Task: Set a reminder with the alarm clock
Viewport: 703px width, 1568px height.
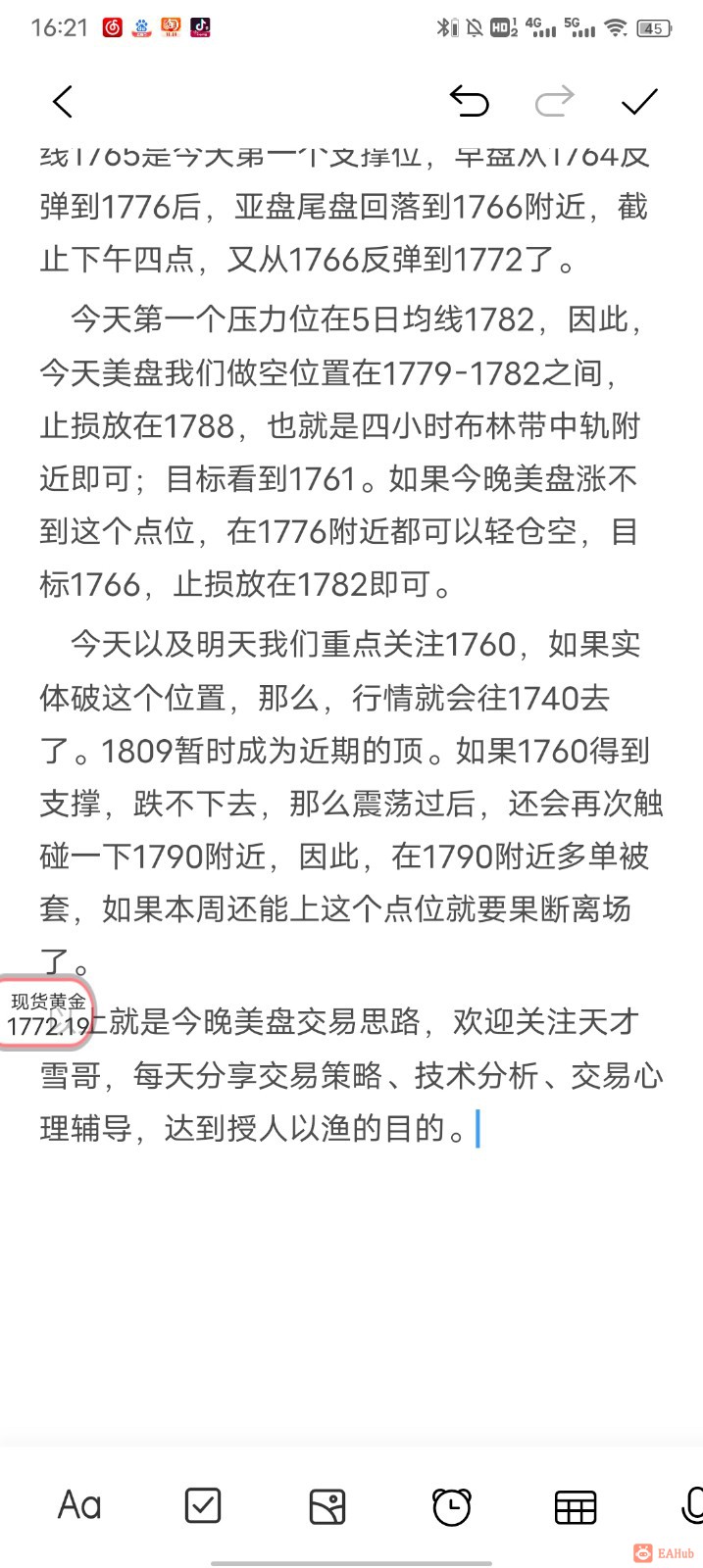Action: tap(452, 1506)
